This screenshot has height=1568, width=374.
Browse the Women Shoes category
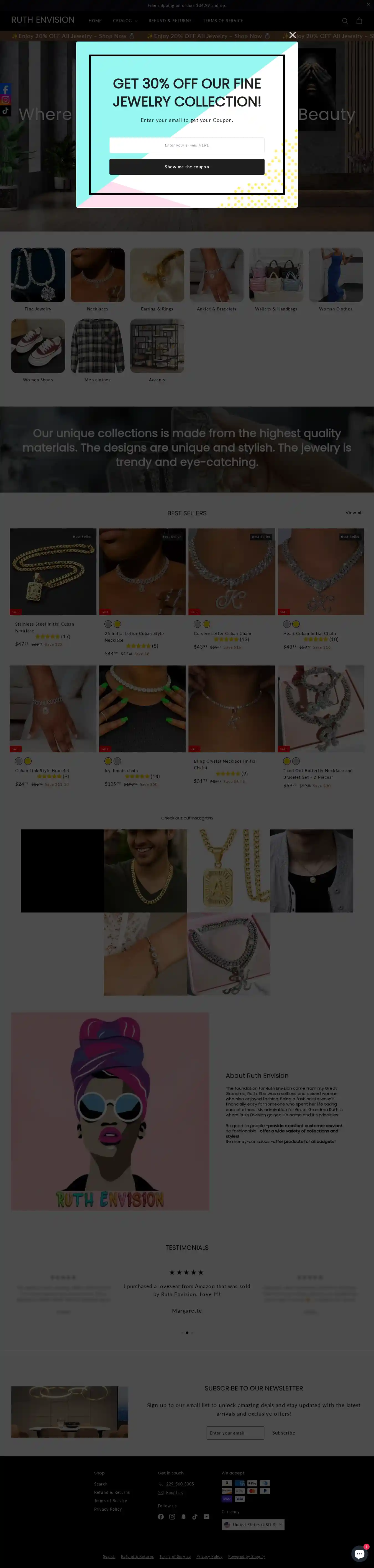coord(38,346)
